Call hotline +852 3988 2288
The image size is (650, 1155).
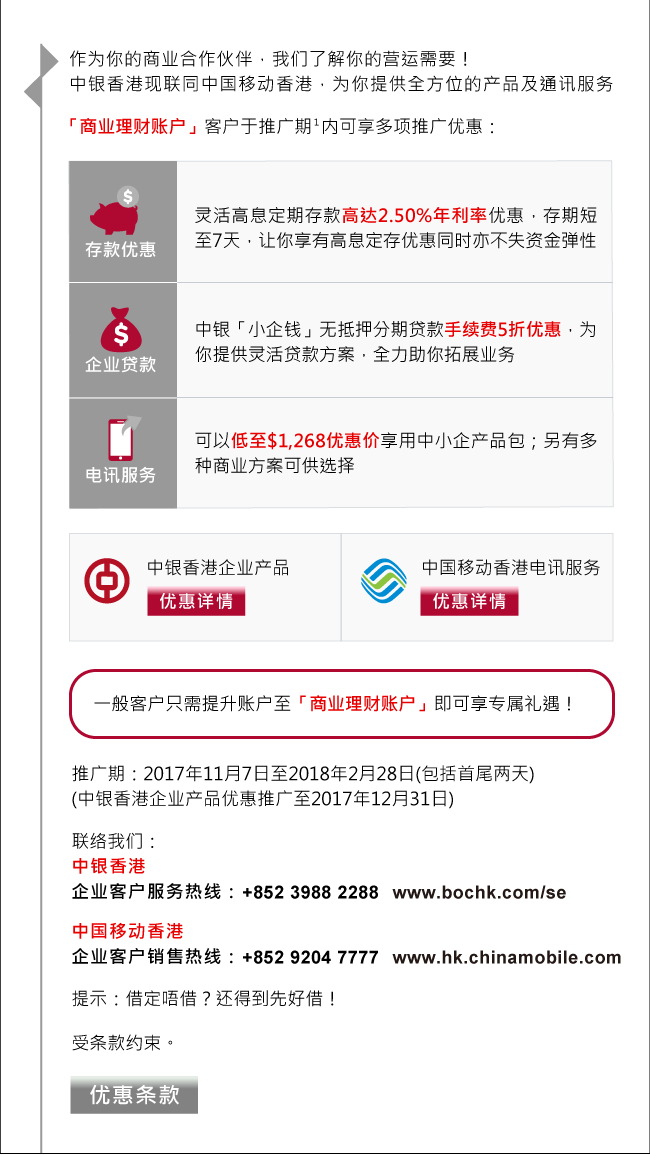point(310,892)
